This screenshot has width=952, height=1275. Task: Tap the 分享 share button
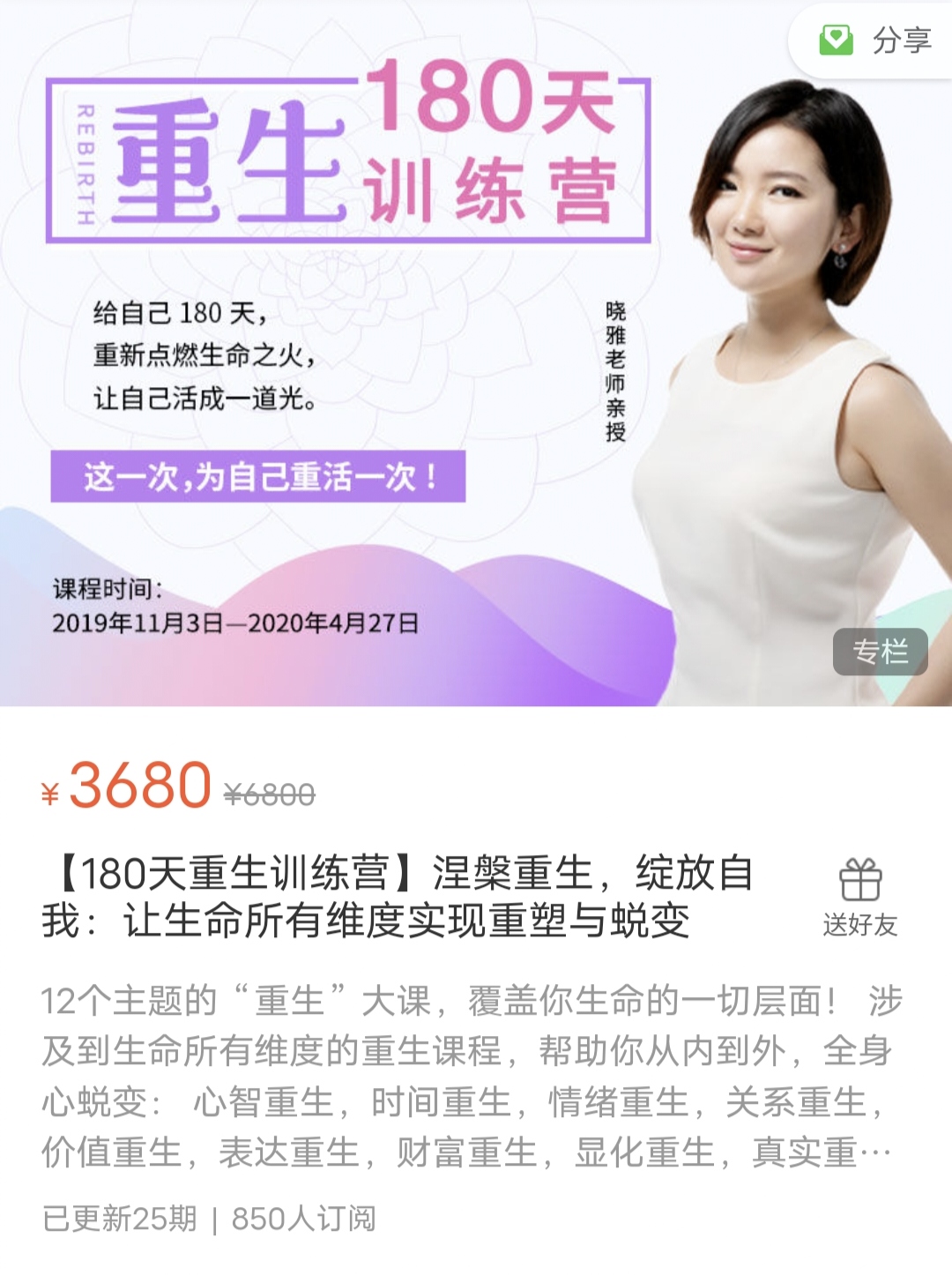876,41
